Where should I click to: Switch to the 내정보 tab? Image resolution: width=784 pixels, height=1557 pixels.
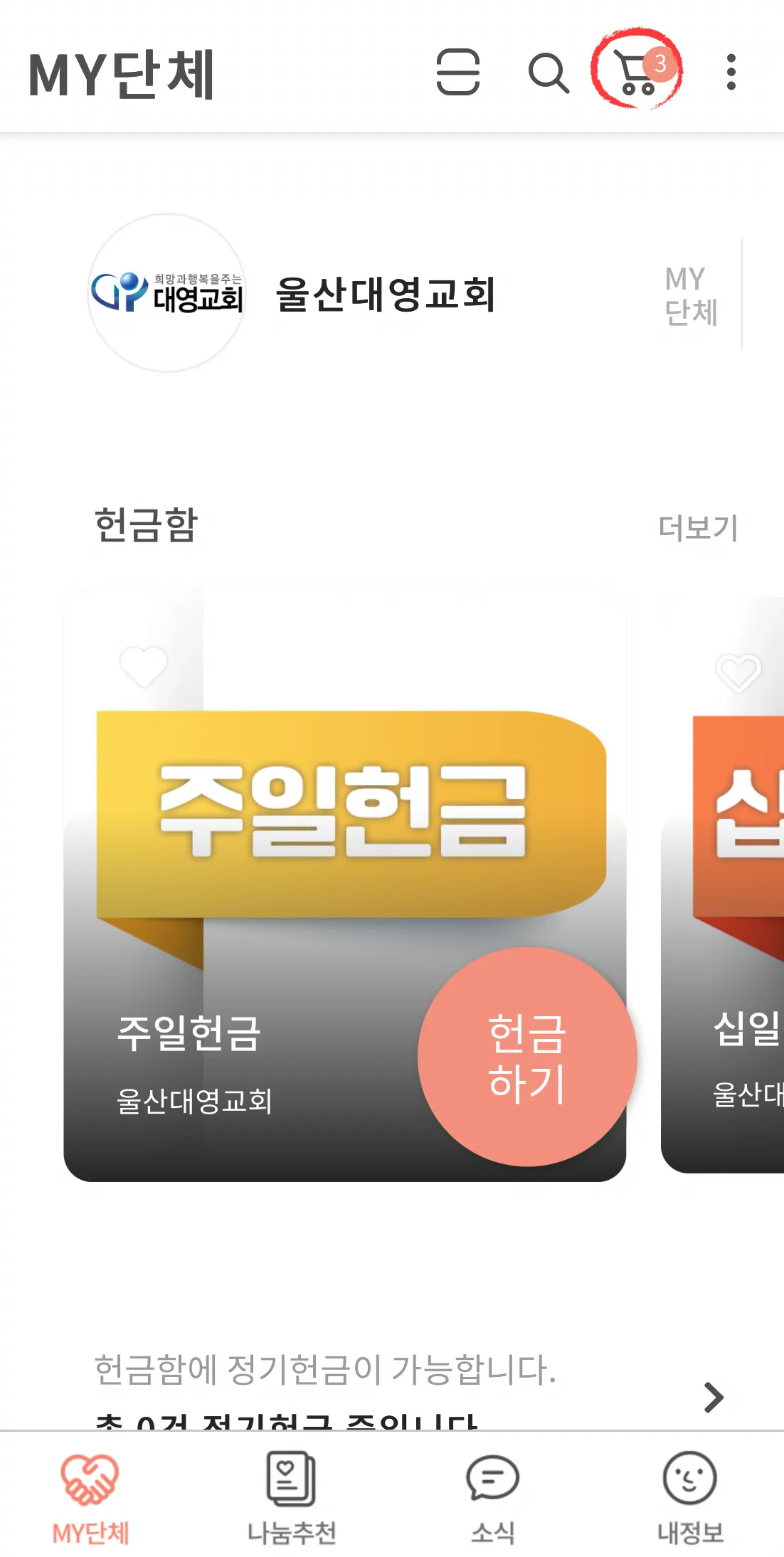(x=689, y=1497)
